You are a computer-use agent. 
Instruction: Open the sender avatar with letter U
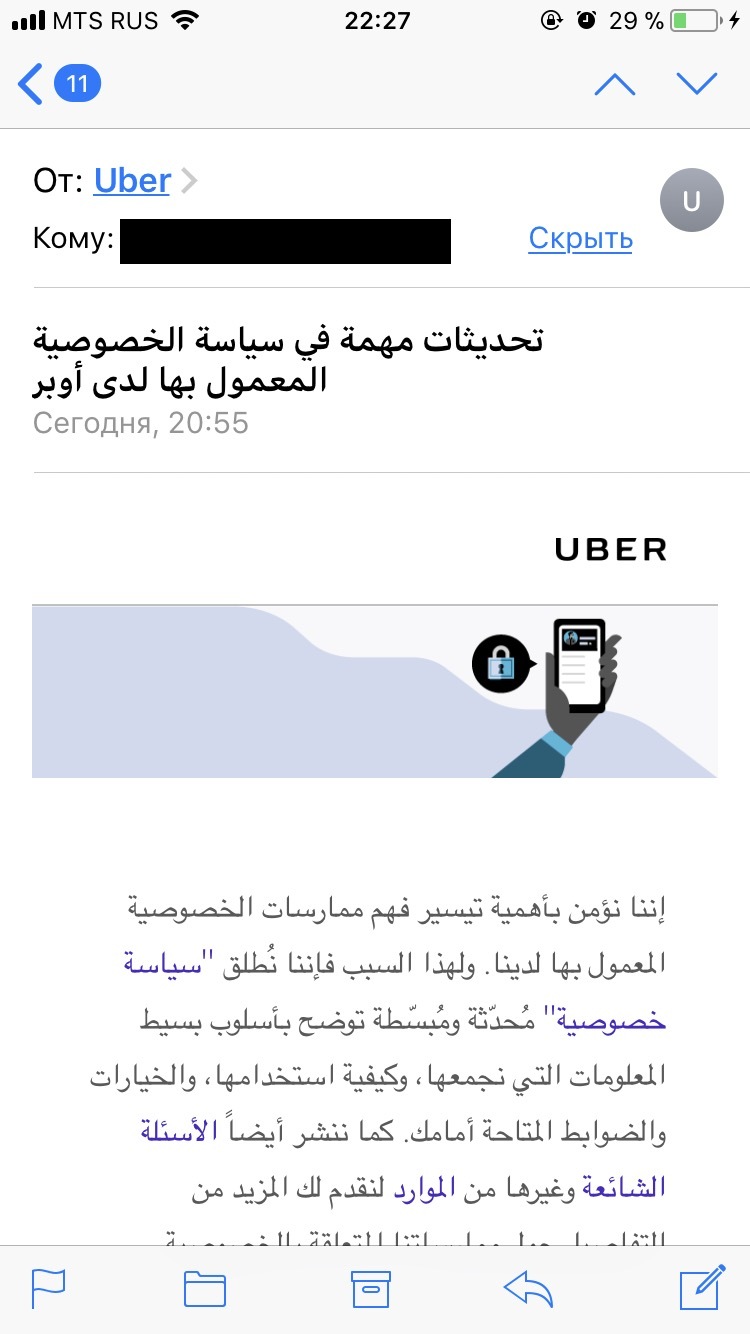(x=691, y=201)
